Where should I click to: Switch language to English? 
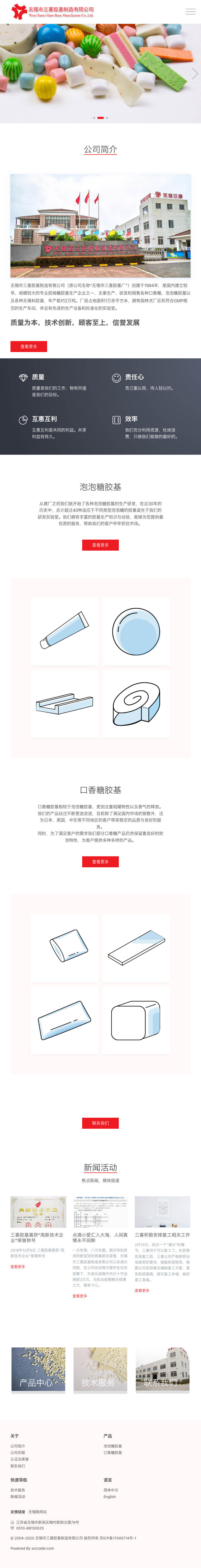(x=110, y=1497)
